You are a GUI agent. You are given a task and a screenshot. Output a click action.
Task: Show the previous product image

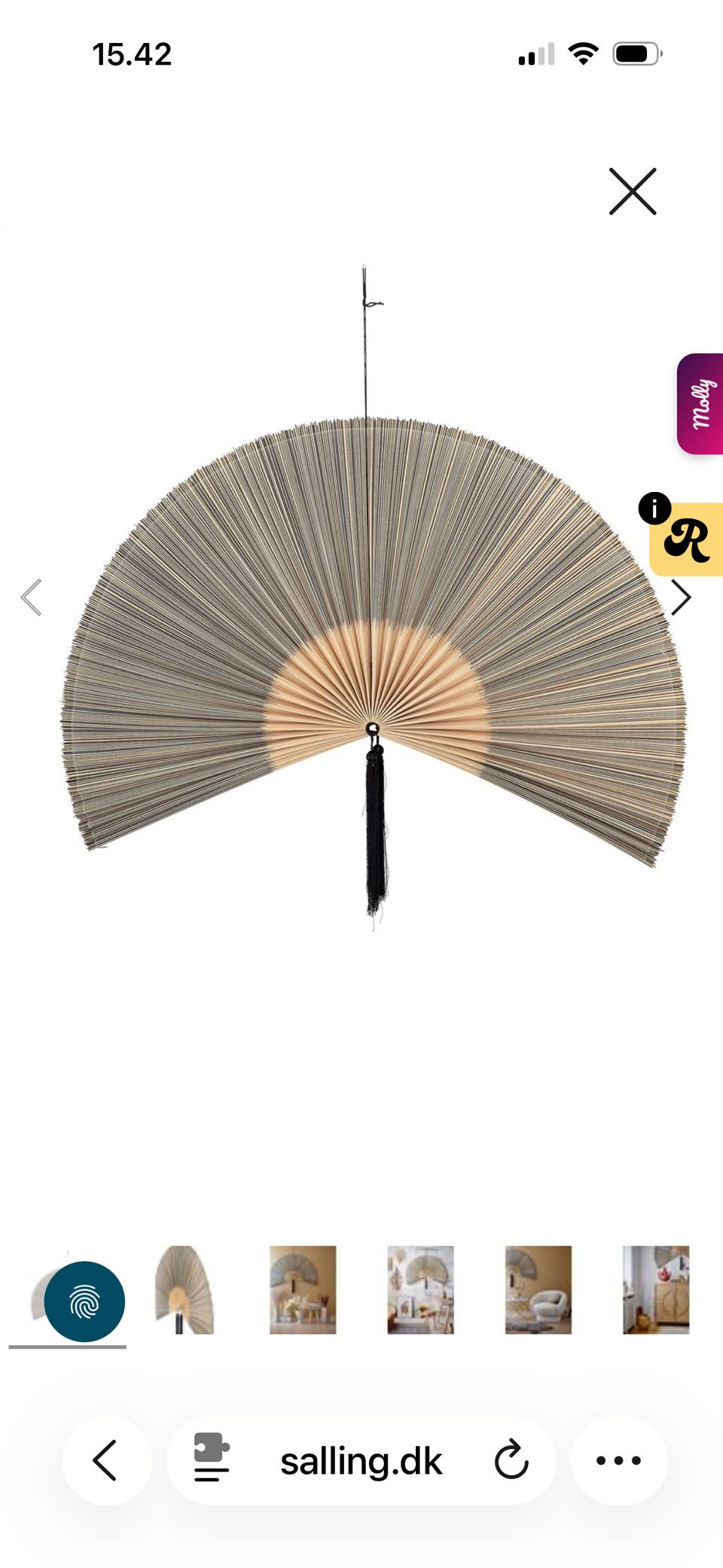click(x=32, y=598)
